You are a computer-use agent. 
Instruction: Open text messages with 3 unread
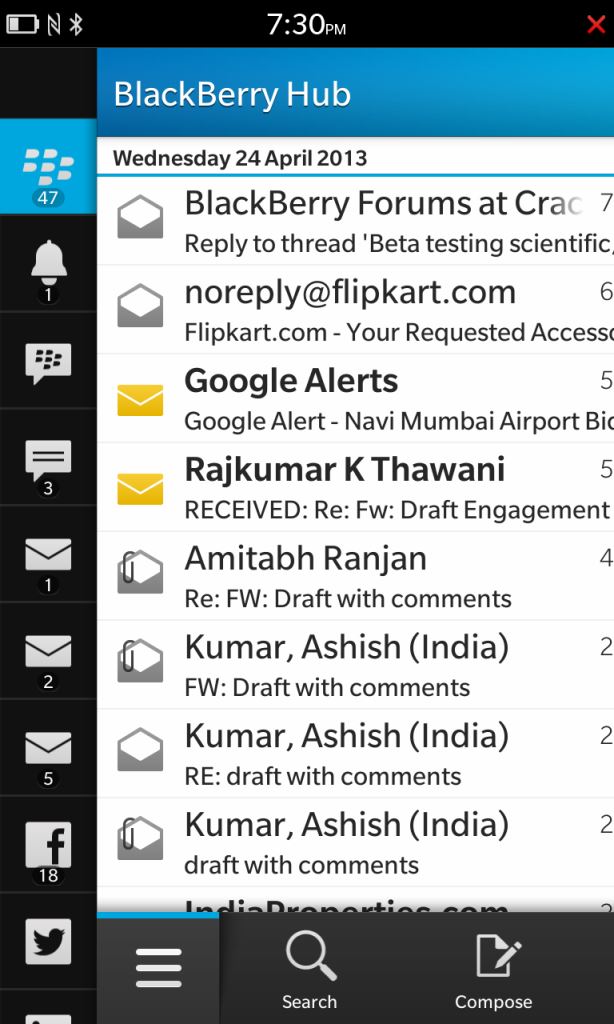[48, 460]
